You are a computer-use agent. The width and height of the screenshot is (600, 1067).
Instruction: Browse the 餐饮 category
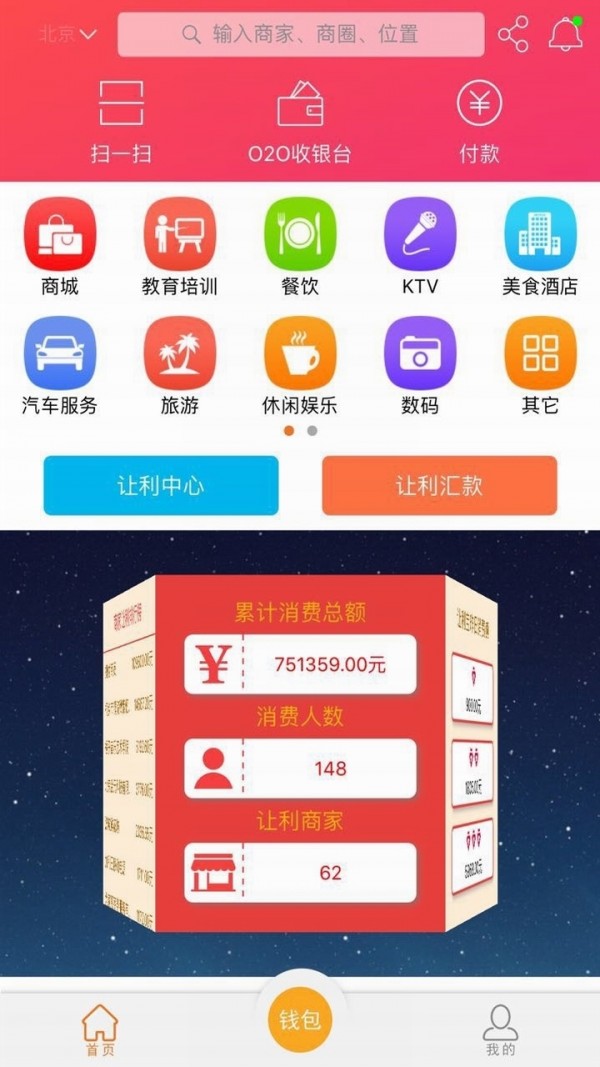pyautogui.click(x=300, y=246)
